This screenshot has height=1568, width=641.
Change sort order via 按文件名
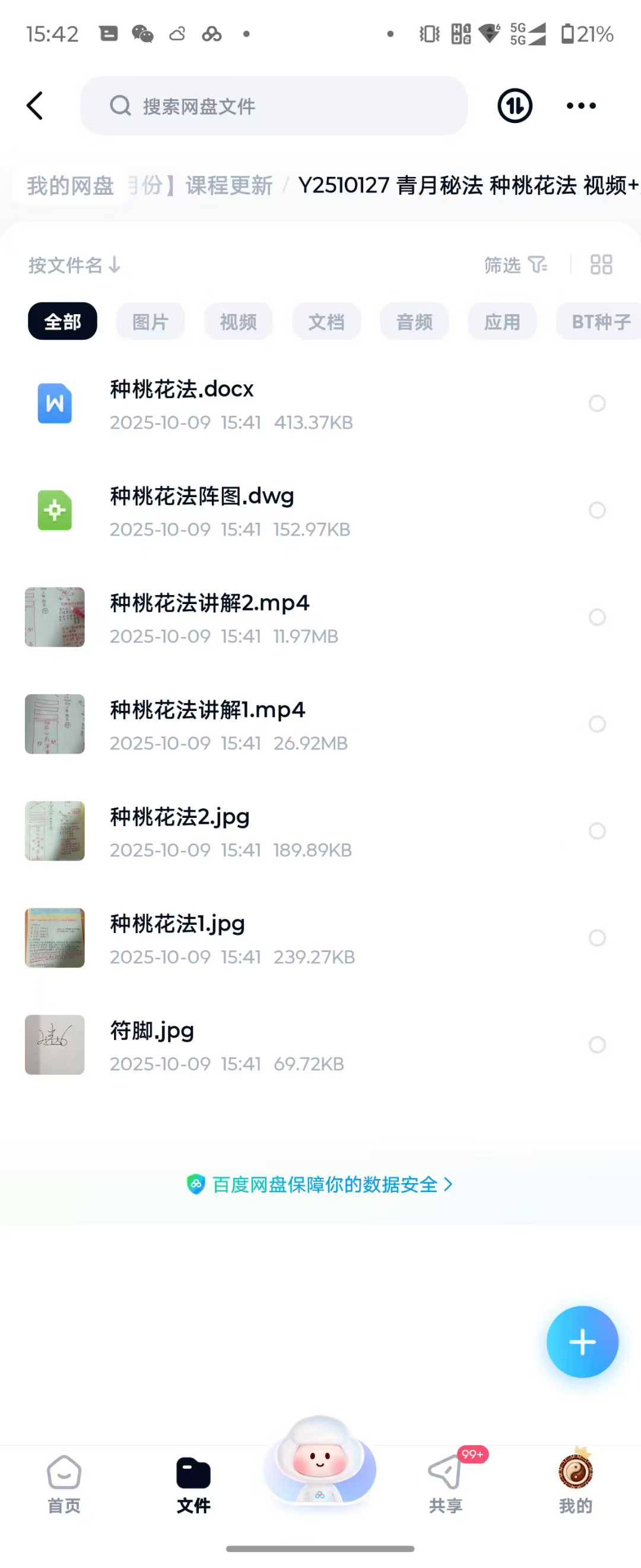(x=74, y=265)
